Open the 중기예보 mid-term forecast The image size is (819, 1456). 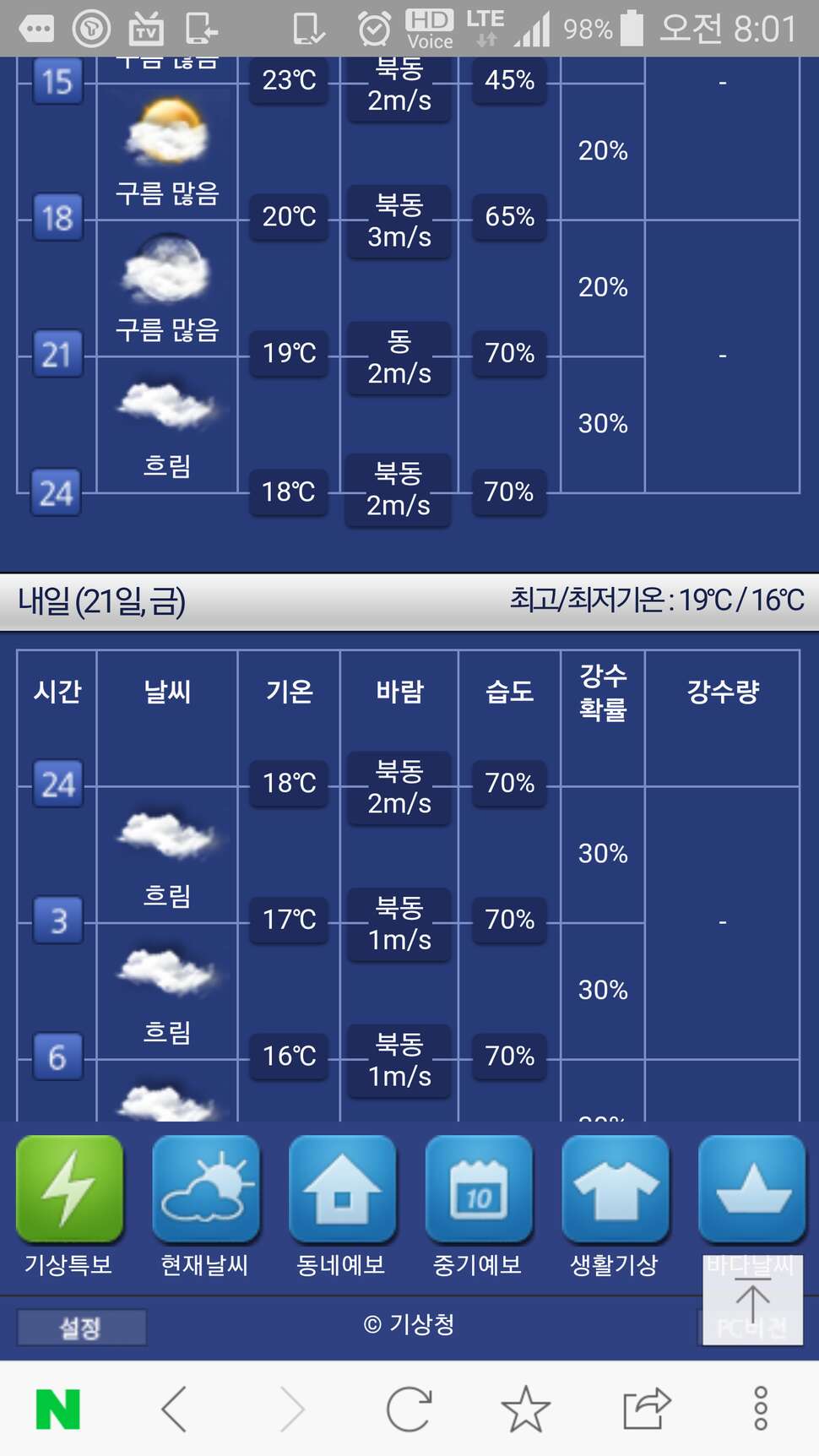tap(479, 1206)
